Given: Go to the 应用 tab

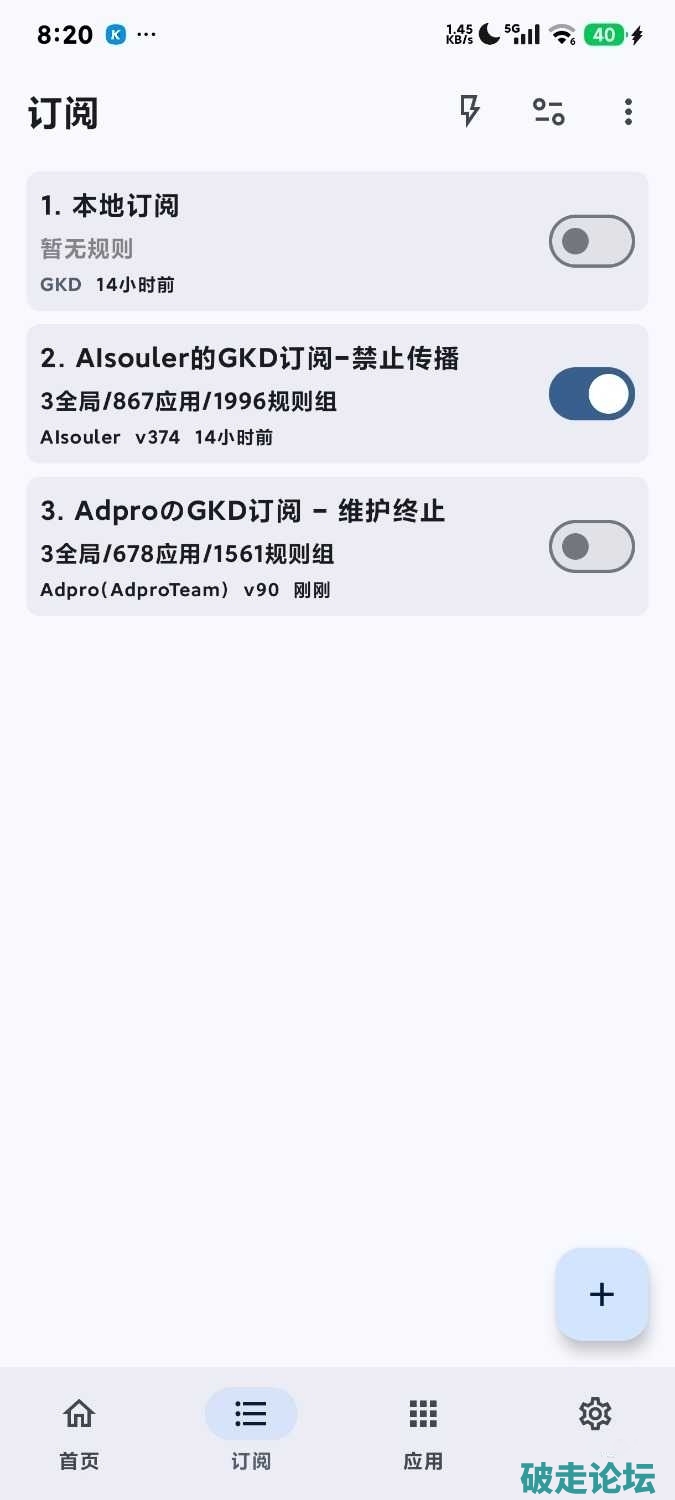Looking at the screenshot, I should (423, 1432).
